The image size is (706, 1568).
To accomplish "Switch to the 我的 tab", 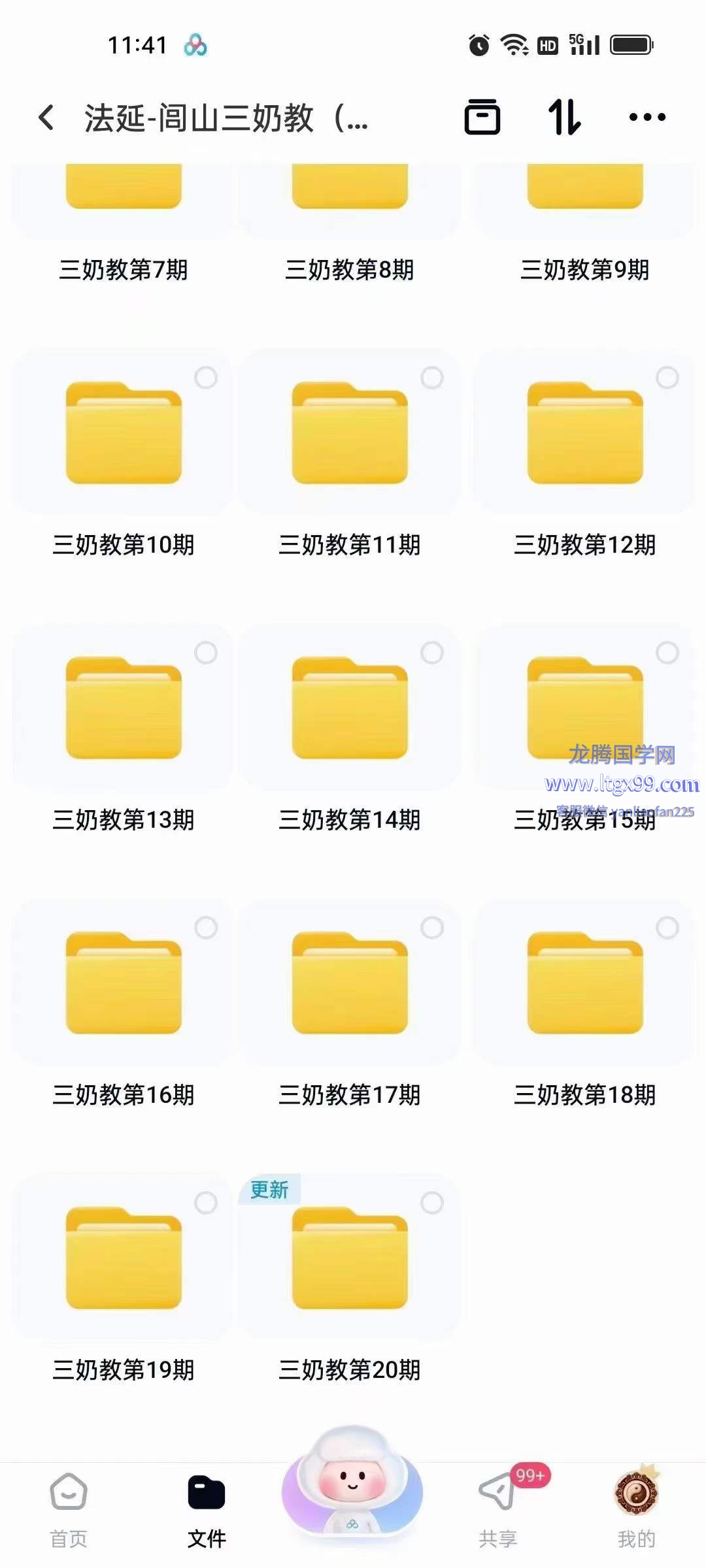I will [636, 1509].
